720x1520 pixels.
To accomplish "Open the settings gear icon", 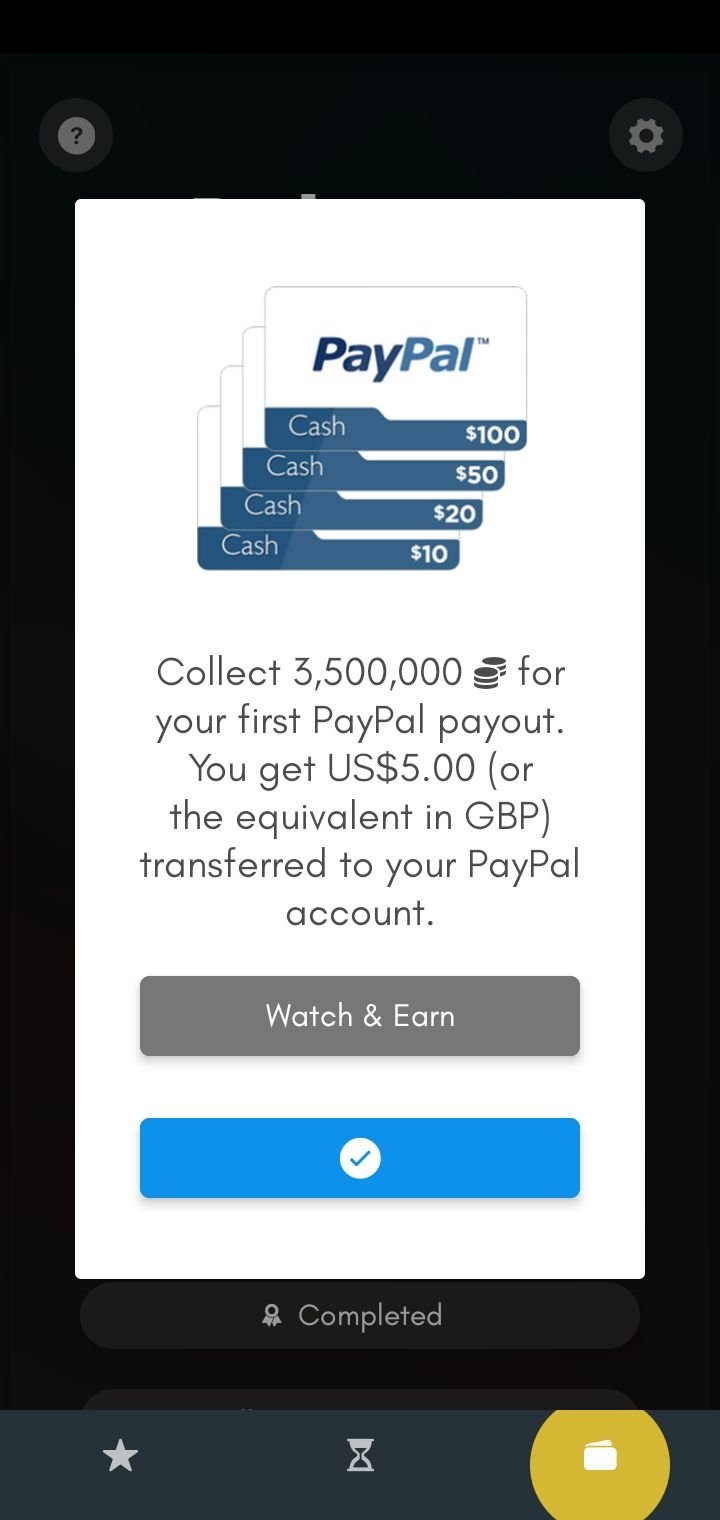I will click(x=646, y=135).
